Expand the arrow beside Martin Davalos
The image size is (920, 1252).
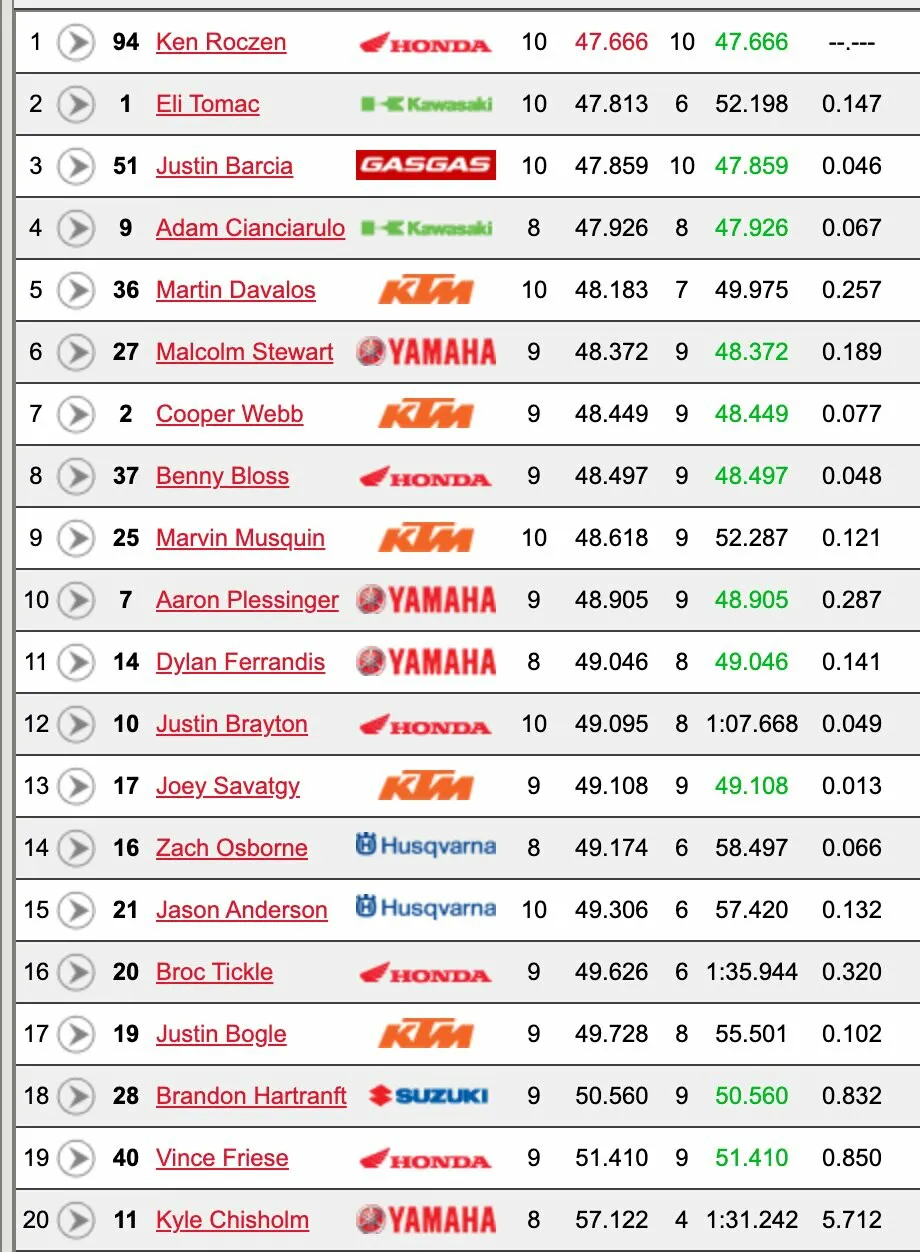point(76,290)
